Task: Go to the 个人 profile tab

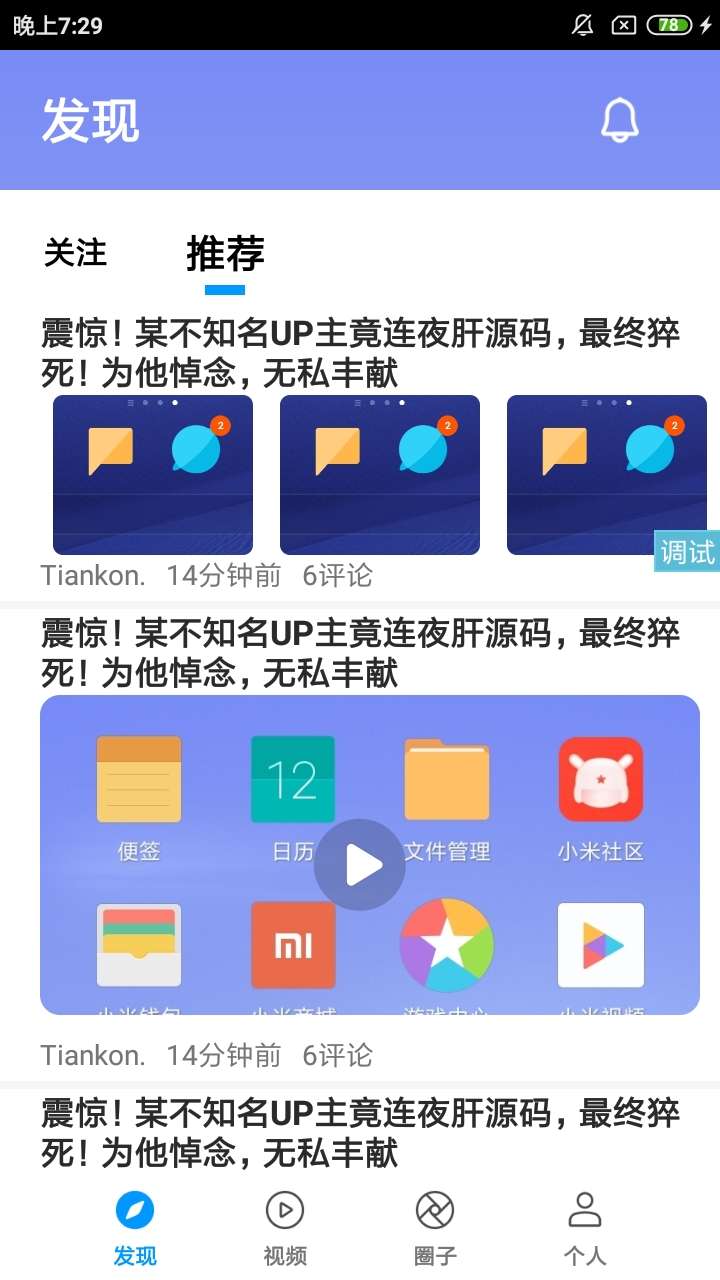Action: pos(585,1227)
